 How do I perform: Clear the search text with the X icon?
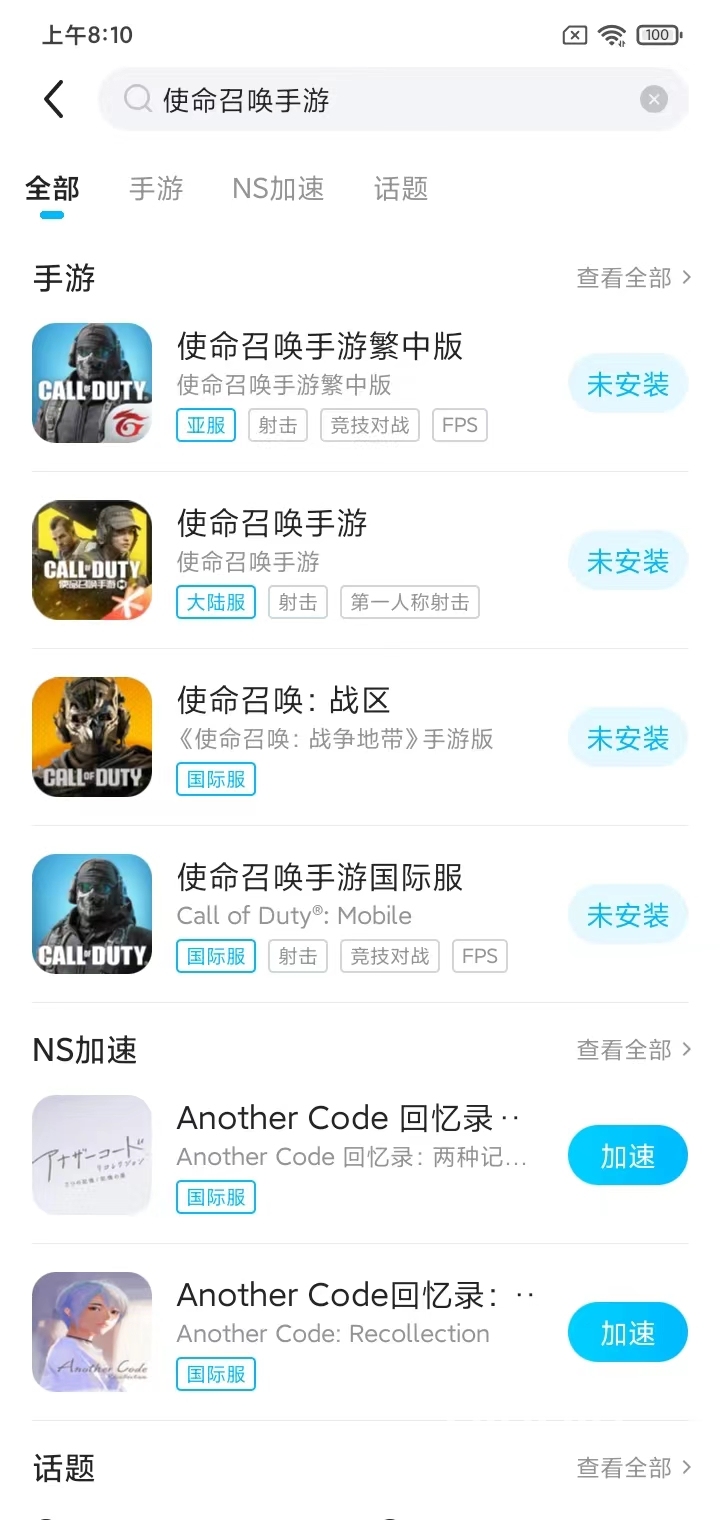click(653, 99)
